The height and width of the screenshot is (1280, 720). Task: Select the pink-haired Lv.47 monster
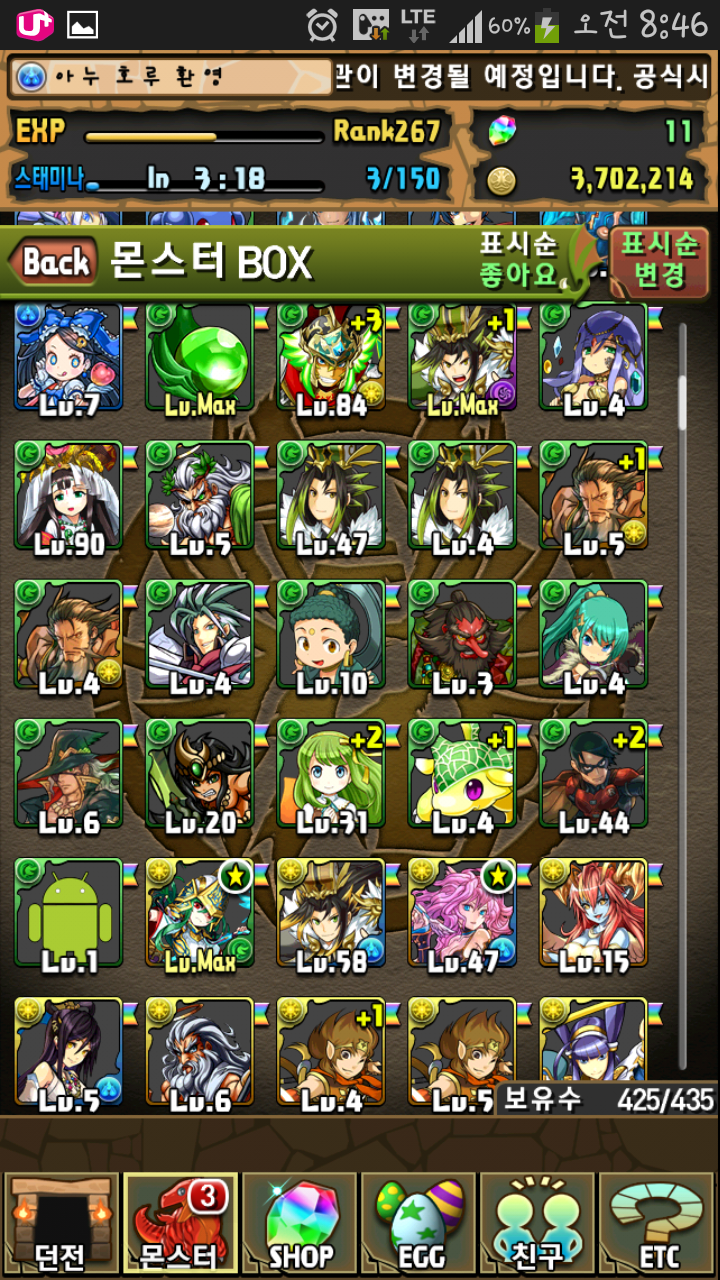(x=462, y=914)
